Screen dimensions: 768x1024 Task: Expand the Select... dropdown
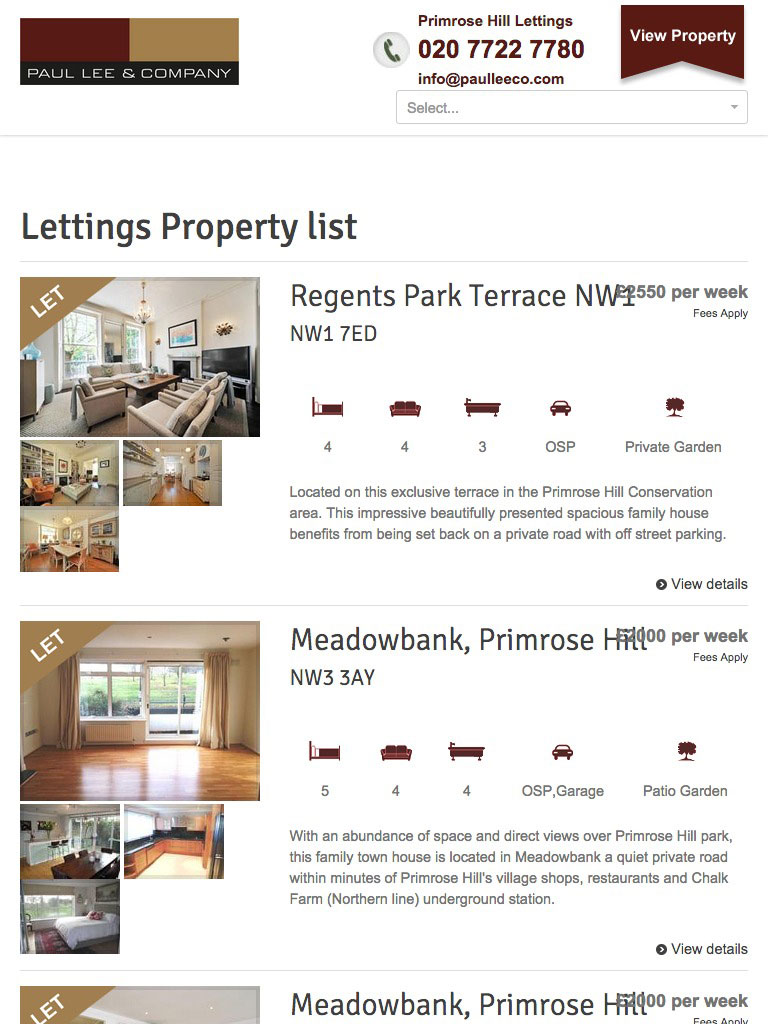(571, 107)
